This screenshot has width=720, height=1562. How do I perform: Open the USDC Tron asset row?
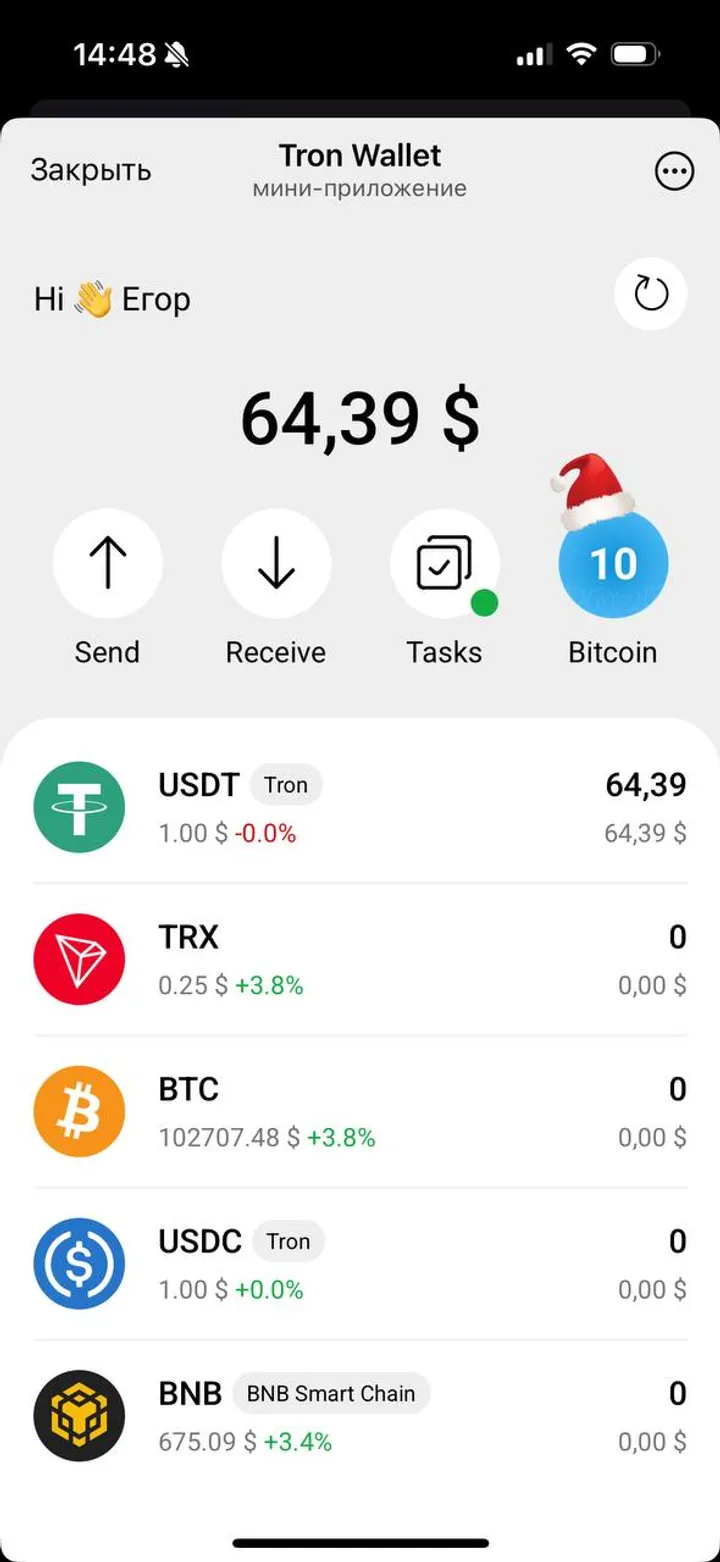(x=360, y=1263)
